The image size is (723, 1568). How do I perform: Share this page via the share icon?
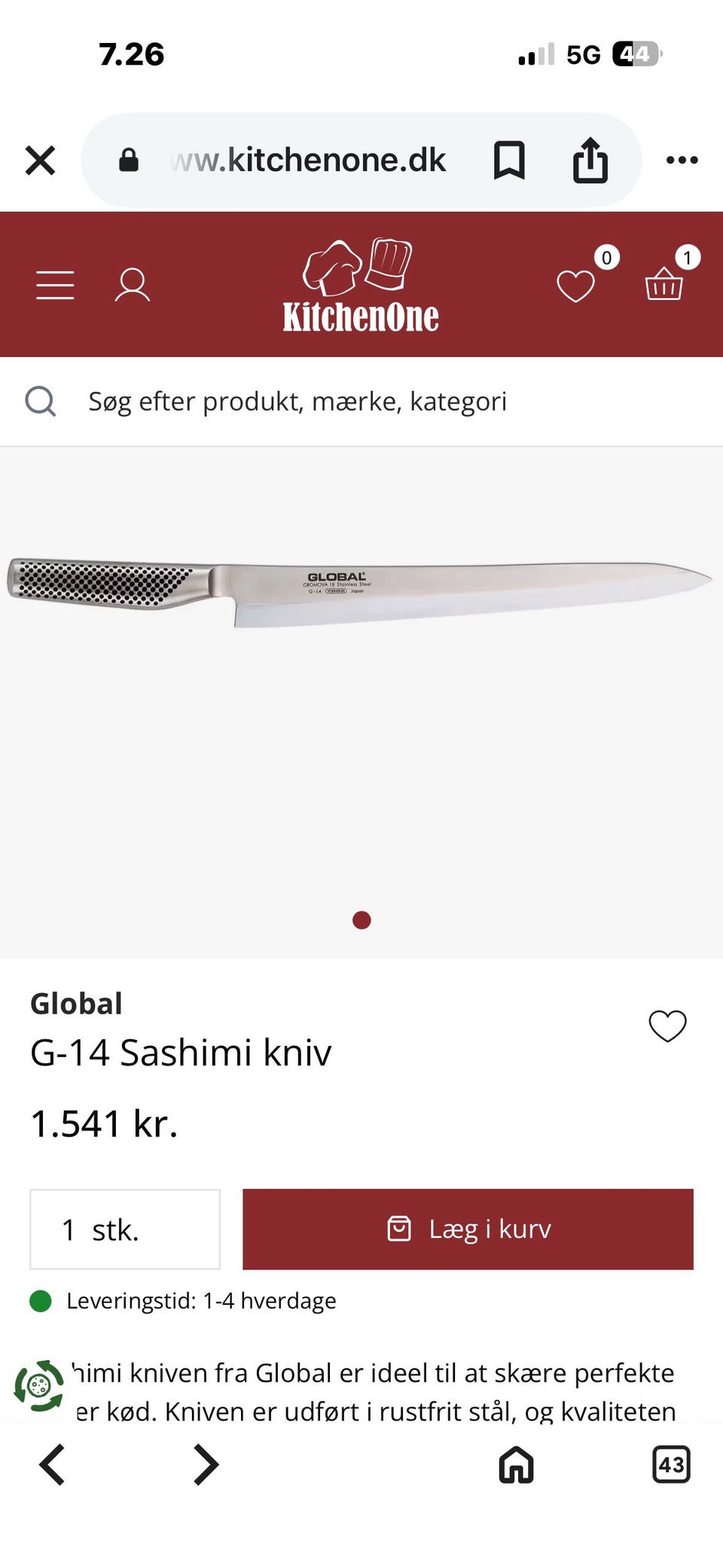pyautogui.click(x=590, y=160)
